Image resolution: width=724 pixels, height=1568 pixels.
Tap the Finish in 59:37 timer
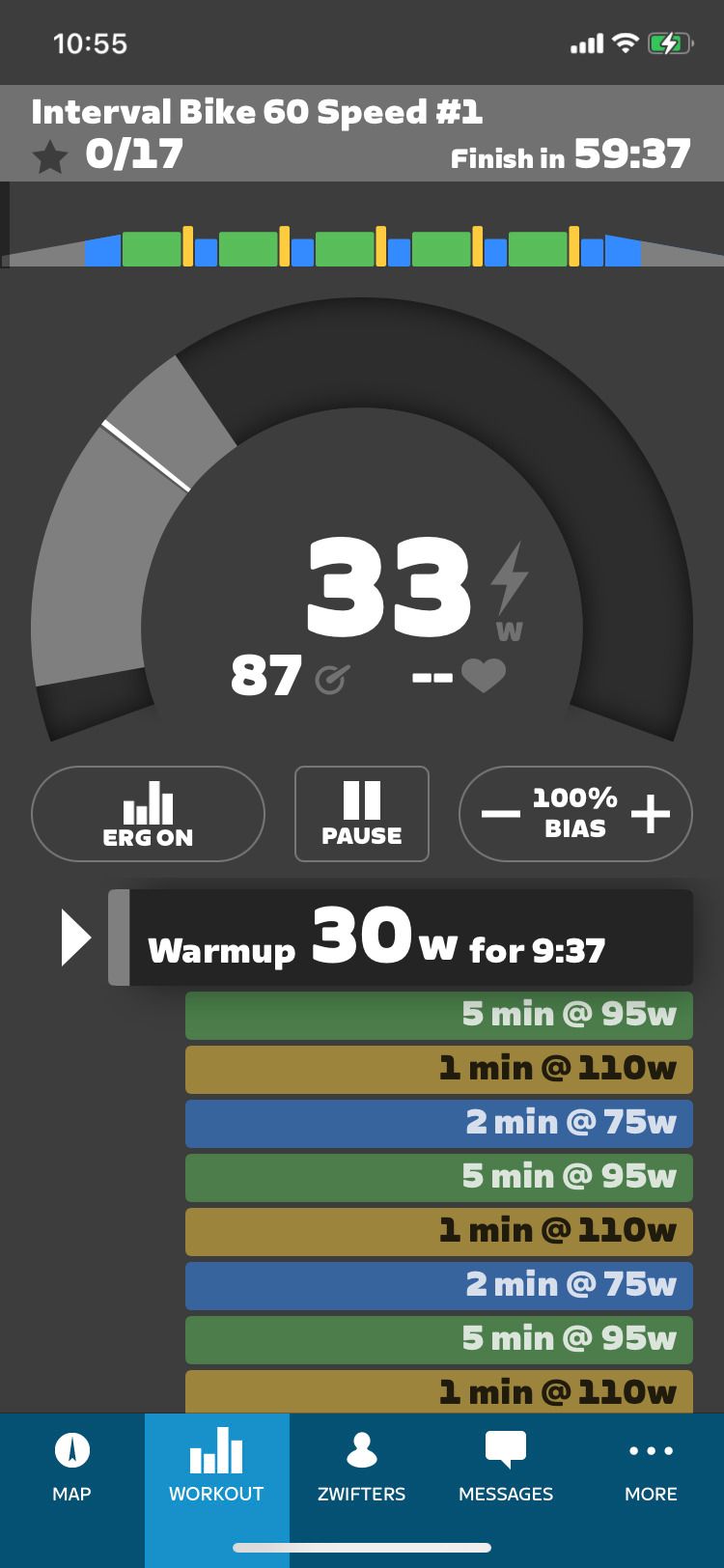(x=571, y=153)
